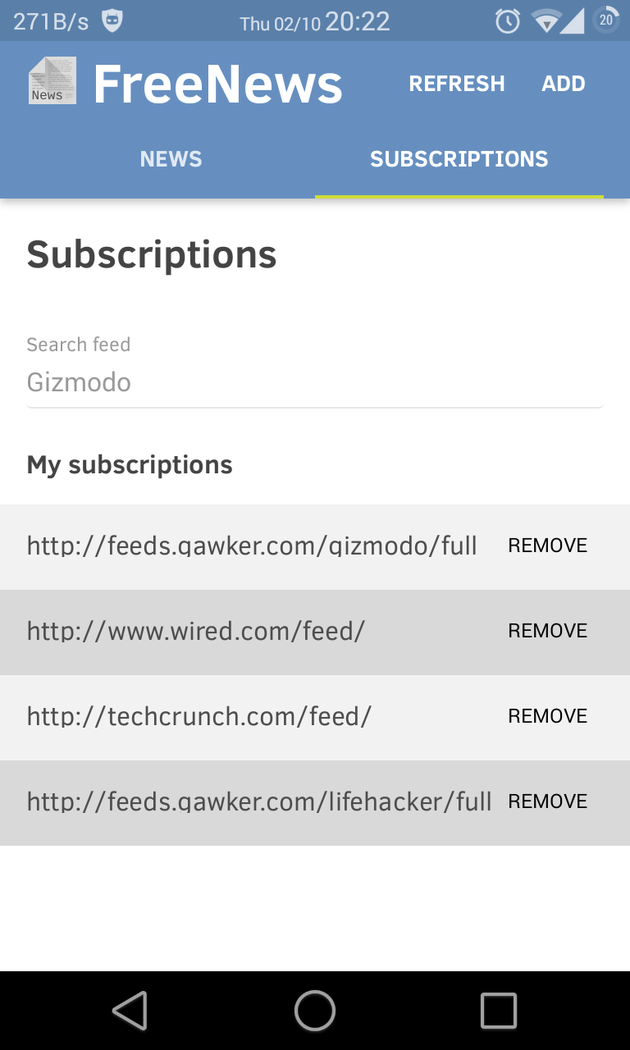
Task: Remove the gawker lifehacker feed subscription
Action: pos(547,801)
